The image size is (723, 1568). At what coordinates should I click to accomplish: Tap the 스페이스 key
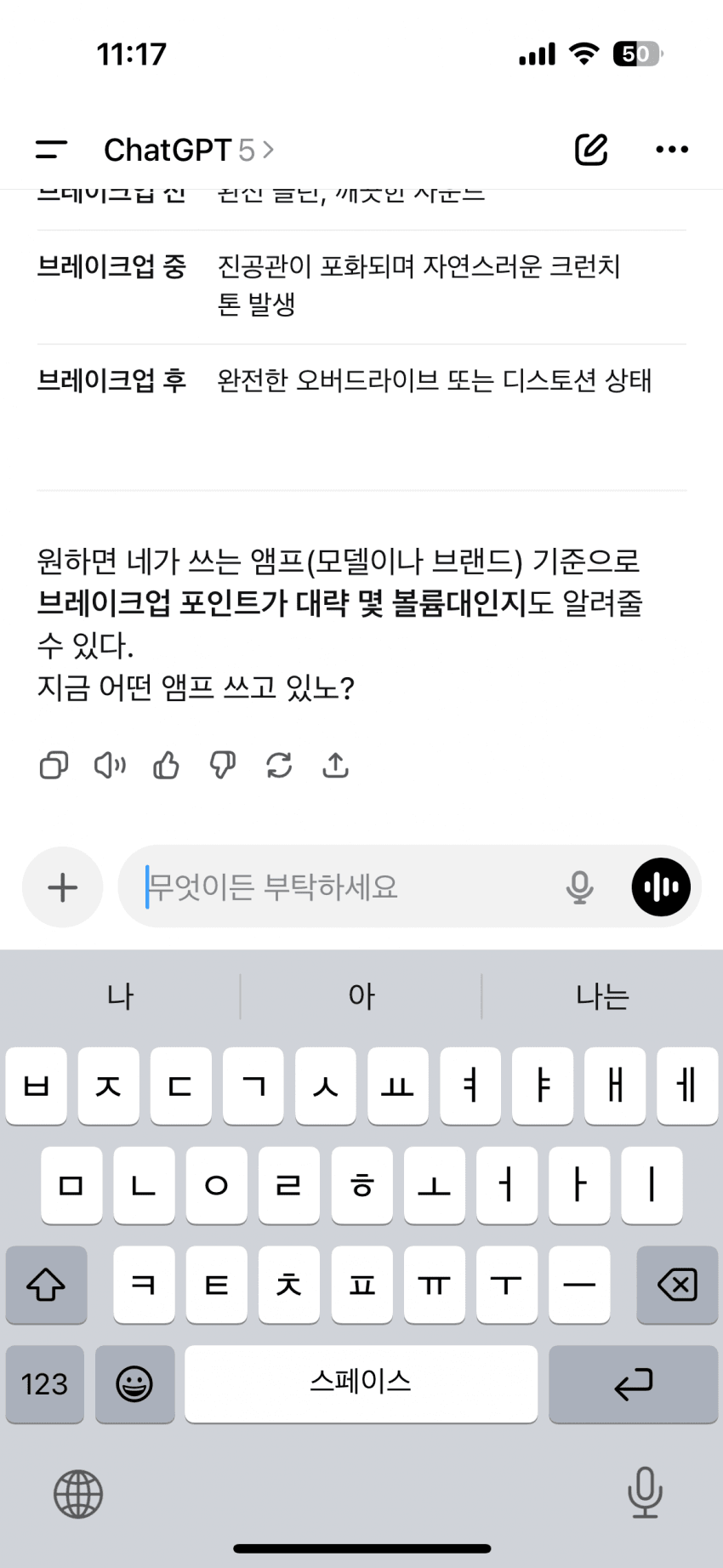pyautogui.click(x=361, y=1384)
